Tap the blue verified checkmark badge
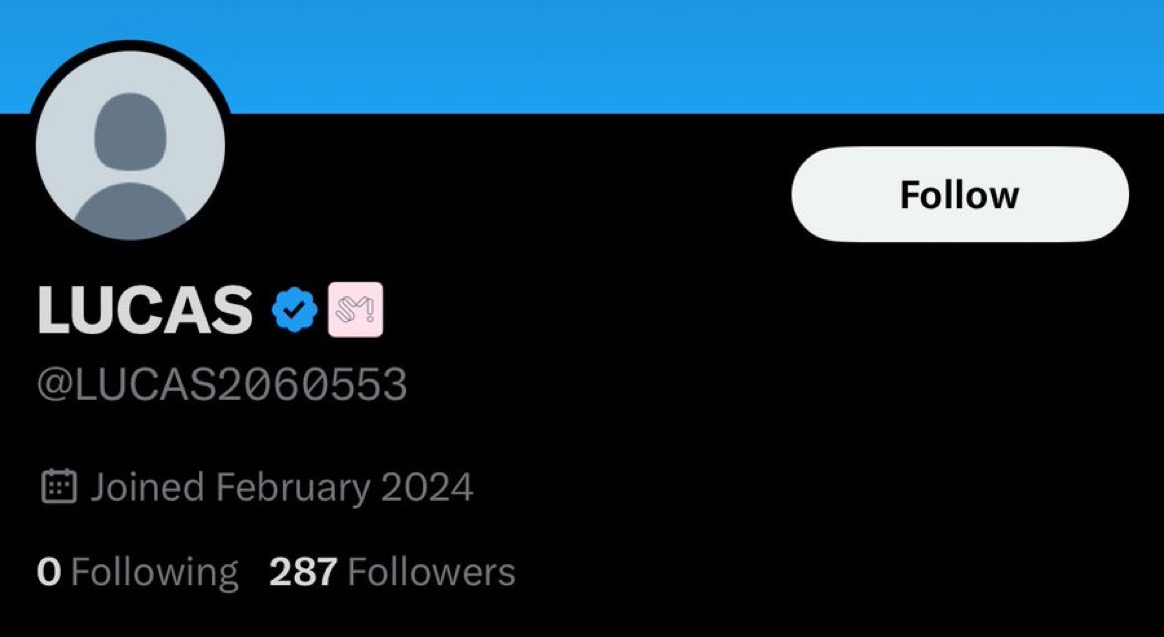 (295, 311)
